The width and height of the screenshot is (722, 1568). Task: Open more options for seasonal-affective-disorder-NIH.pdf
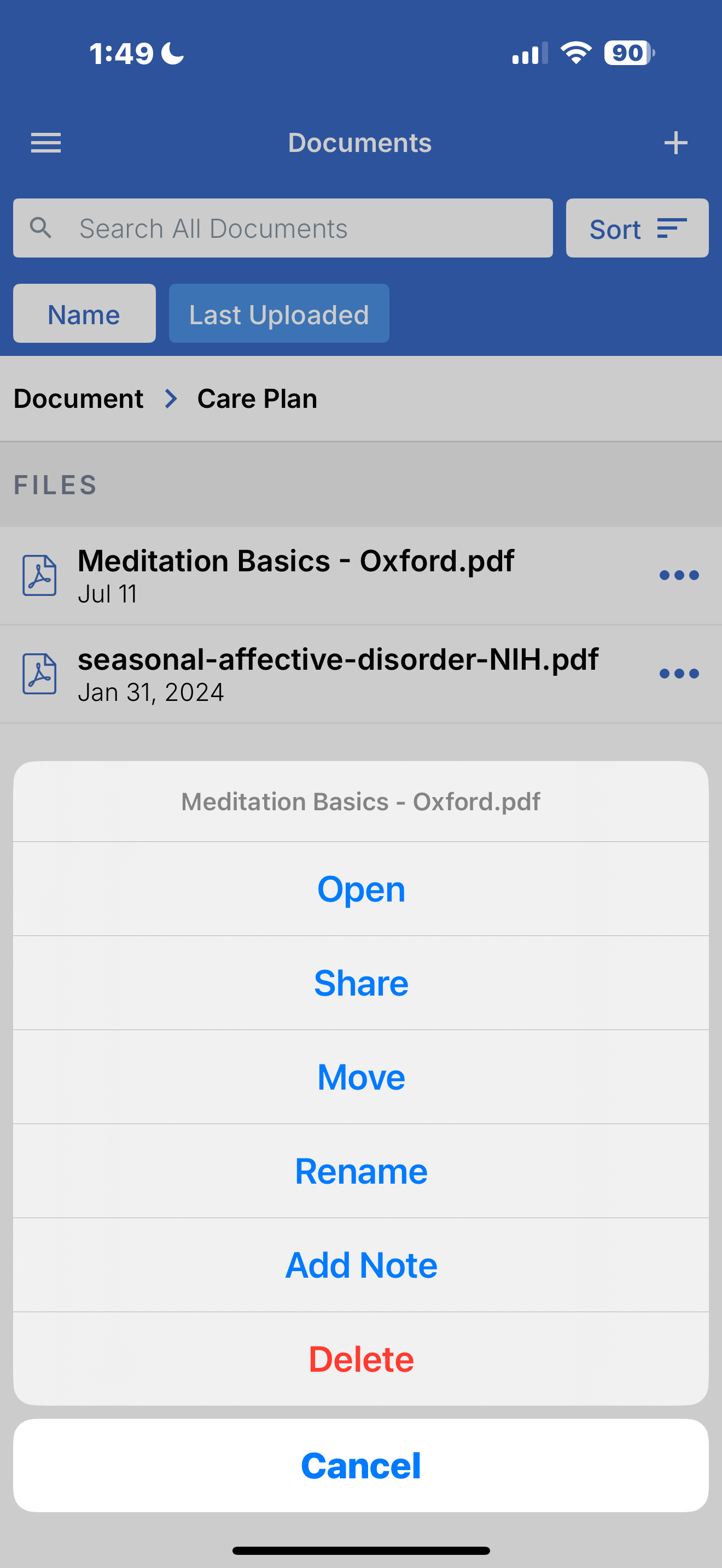tap(679, 673)
